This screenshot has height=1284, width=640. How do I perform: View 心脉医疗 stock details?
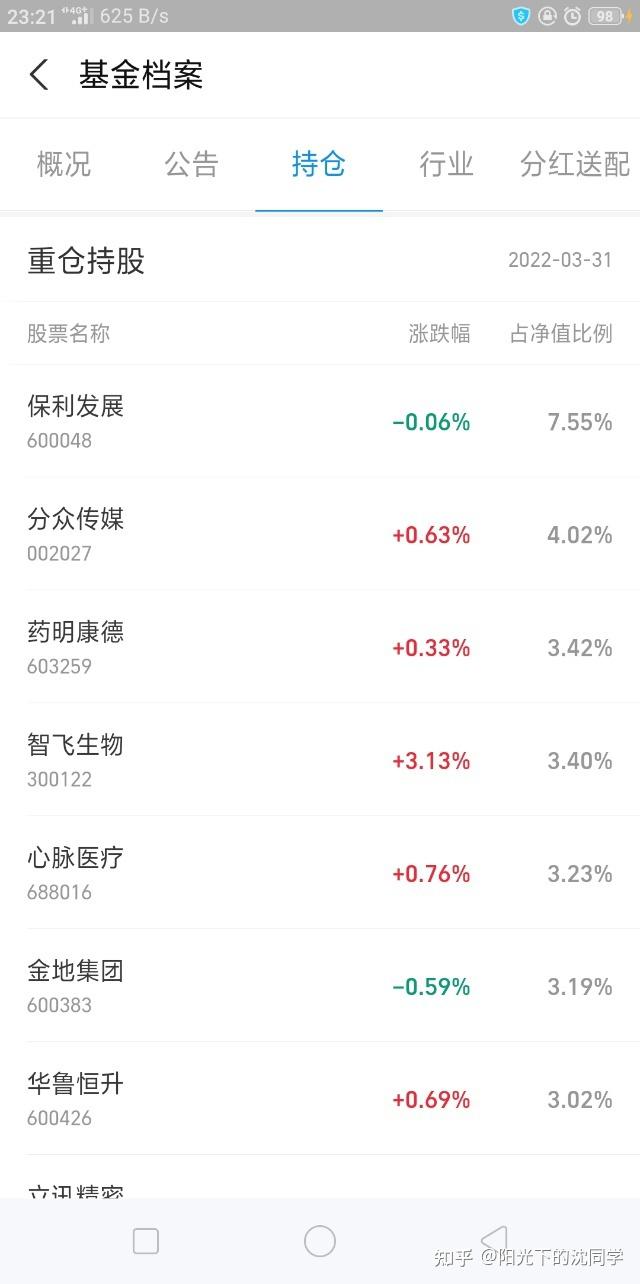click(320, 873)
